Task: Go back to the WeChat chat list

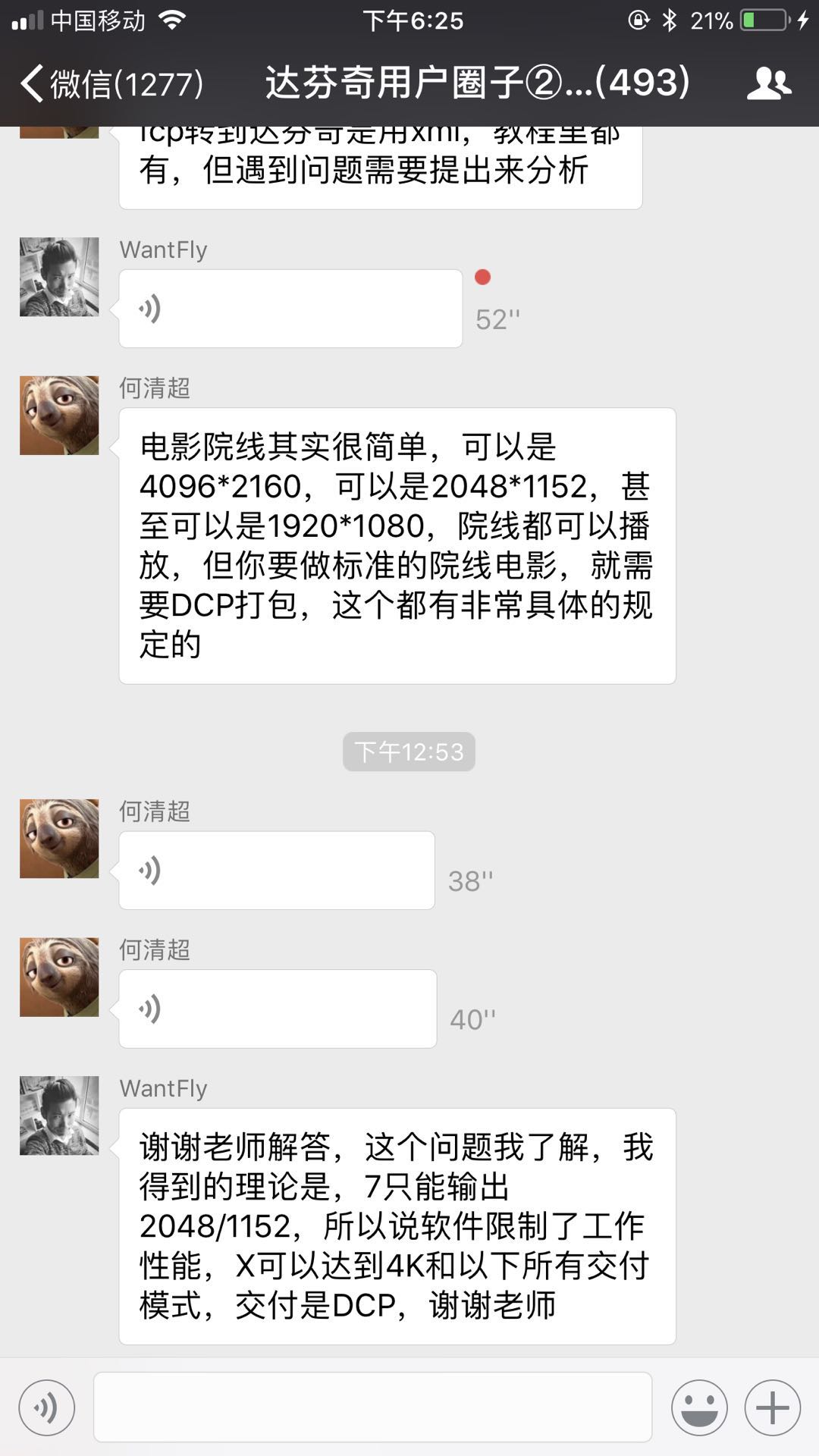Action: point(110,83)
